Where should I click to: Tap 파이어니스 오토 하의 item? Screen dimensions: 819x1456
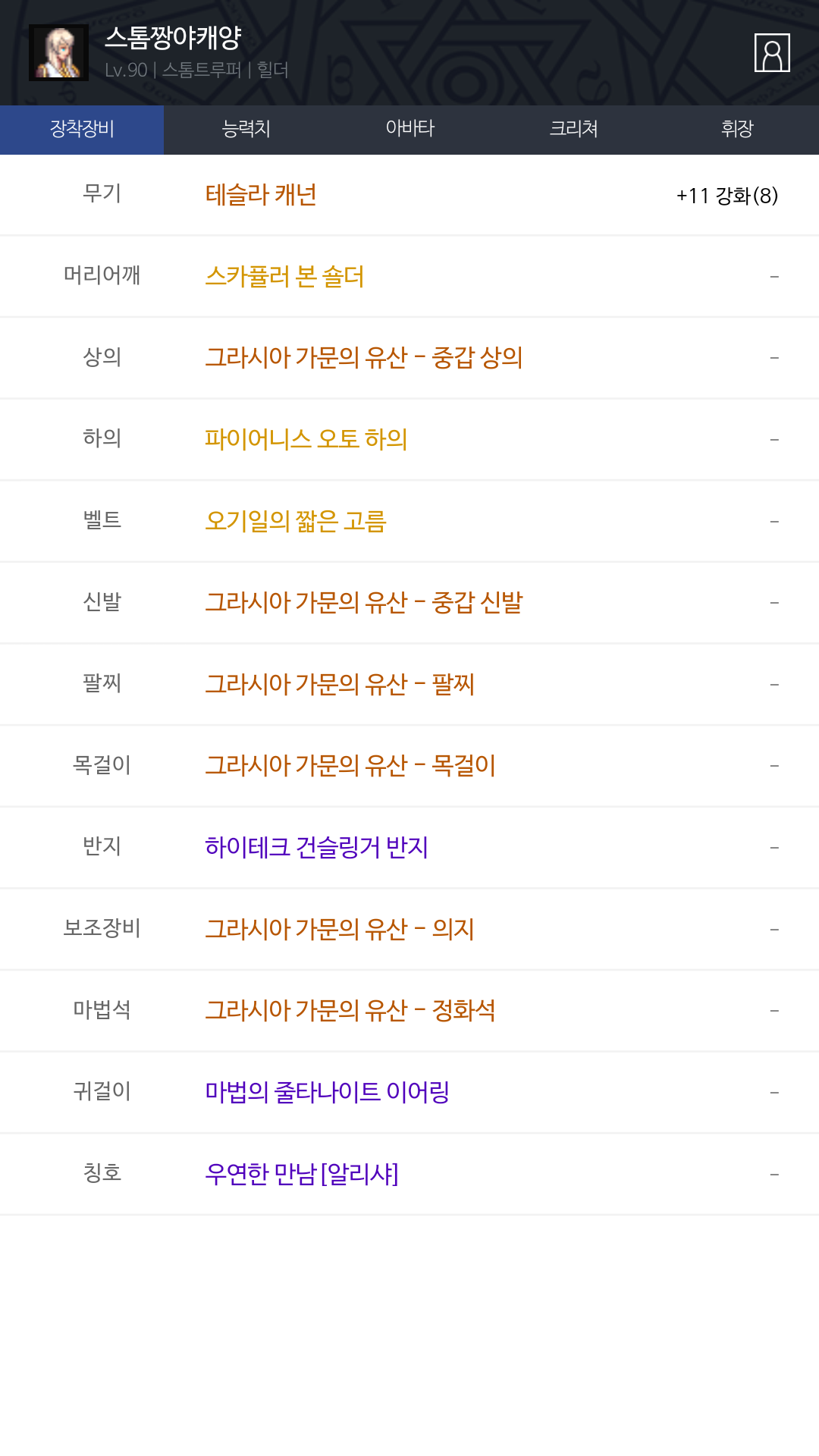coord(306,439)
